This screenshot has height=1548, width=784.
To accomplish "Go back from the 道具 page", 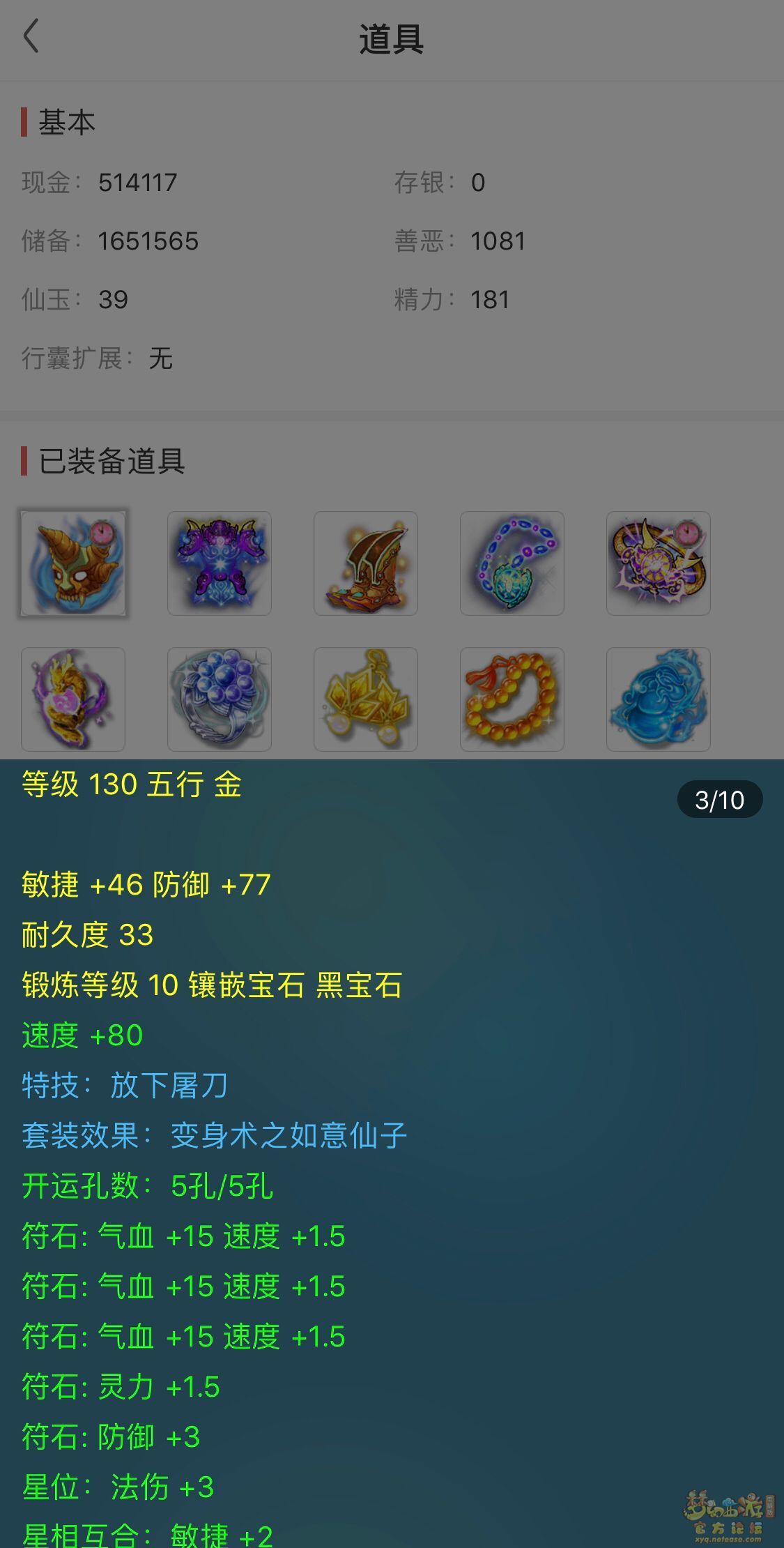I will point(31,36).
